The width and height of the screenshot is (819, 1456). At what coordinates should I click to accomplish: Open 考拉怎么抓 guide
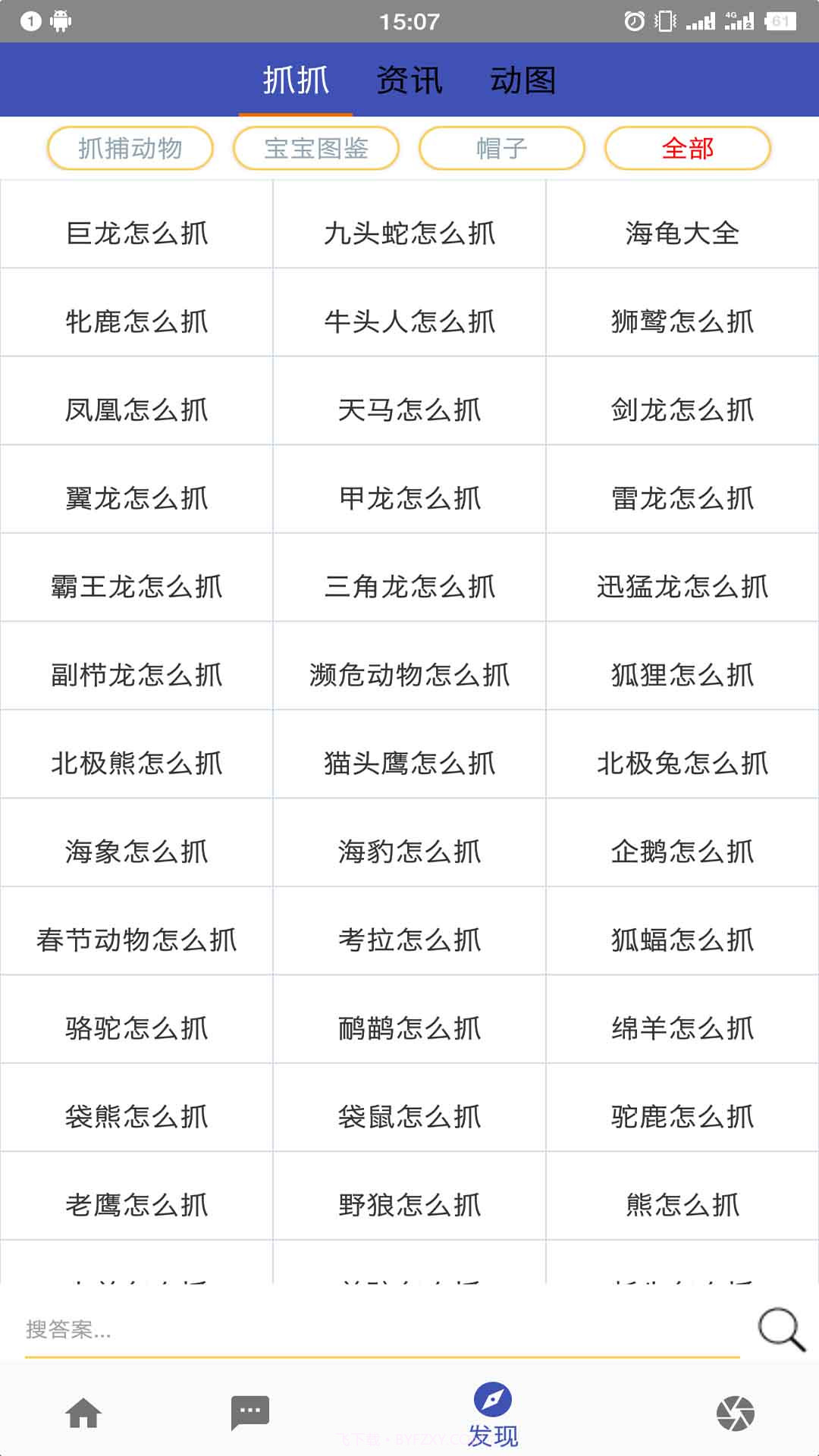pos(409,940)
